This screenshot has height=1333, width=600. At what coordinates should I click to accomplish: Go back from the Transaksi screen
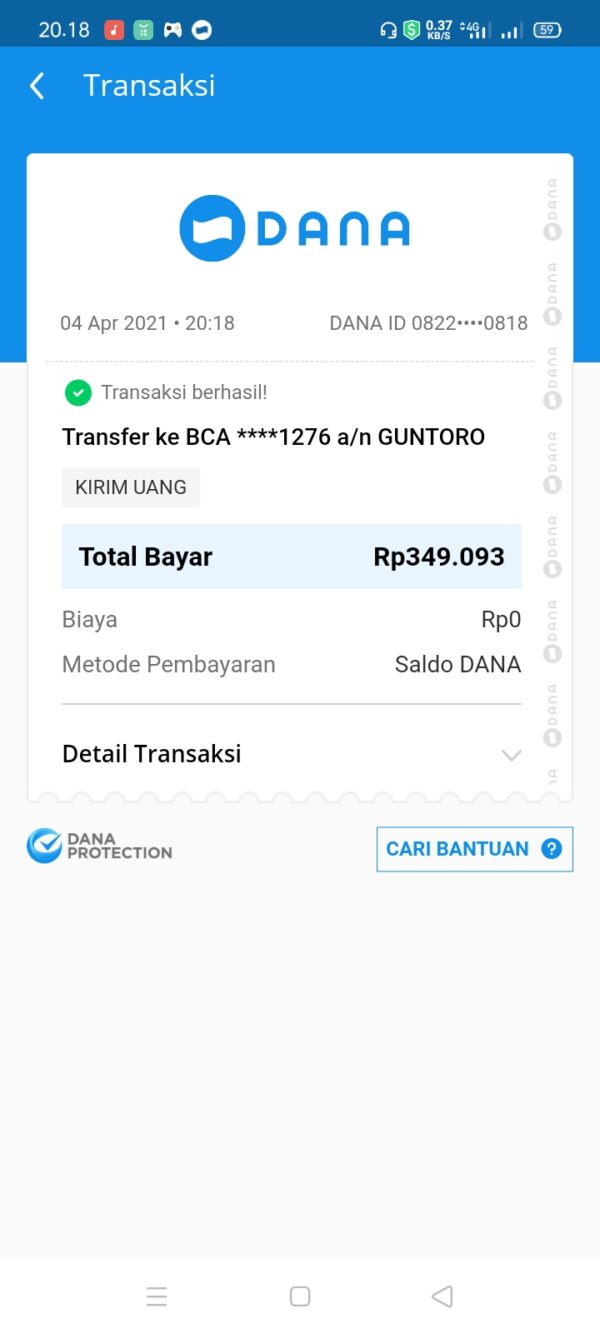click(x=37, y=86)
